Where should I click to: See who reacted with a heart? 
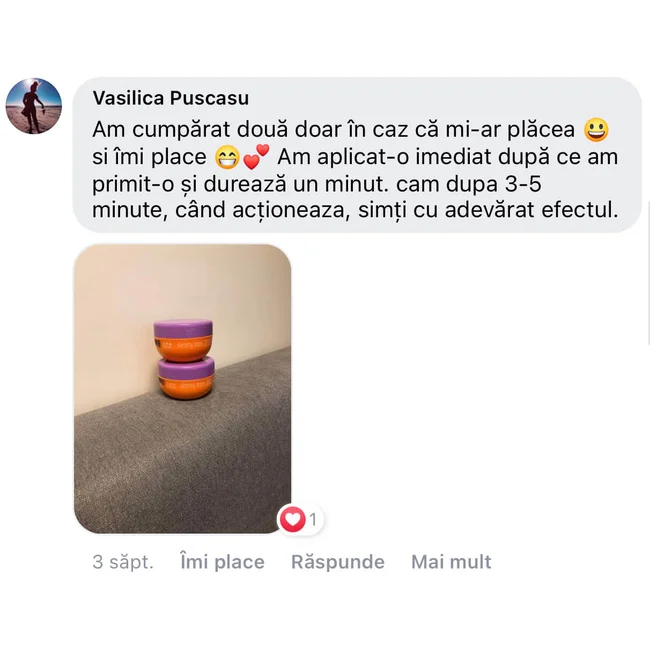point(300,519)
